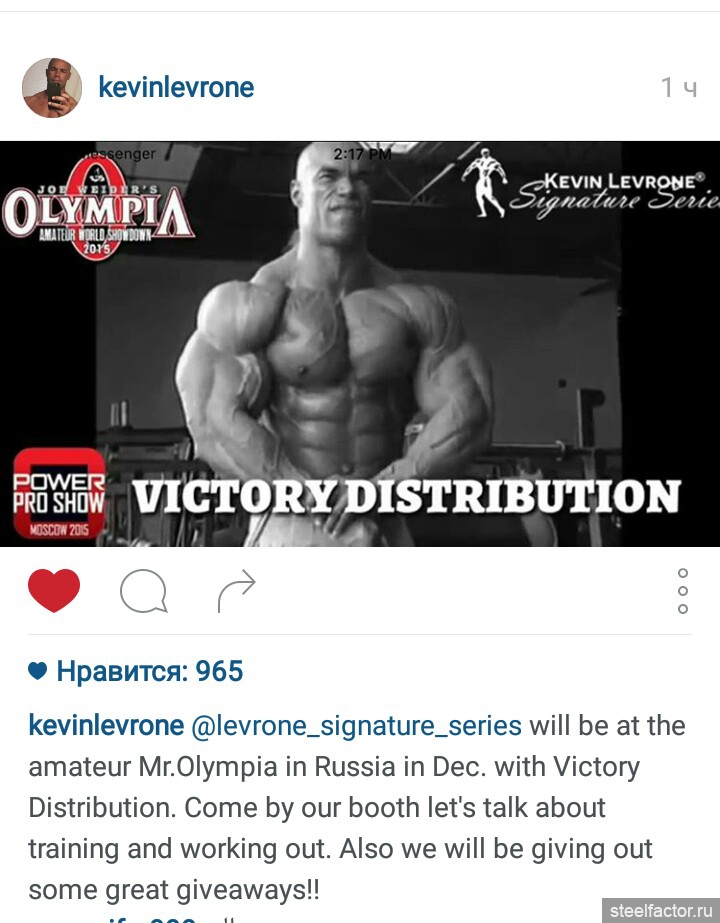Open kevinlevrone's profile picture

(x=52, y=88)
